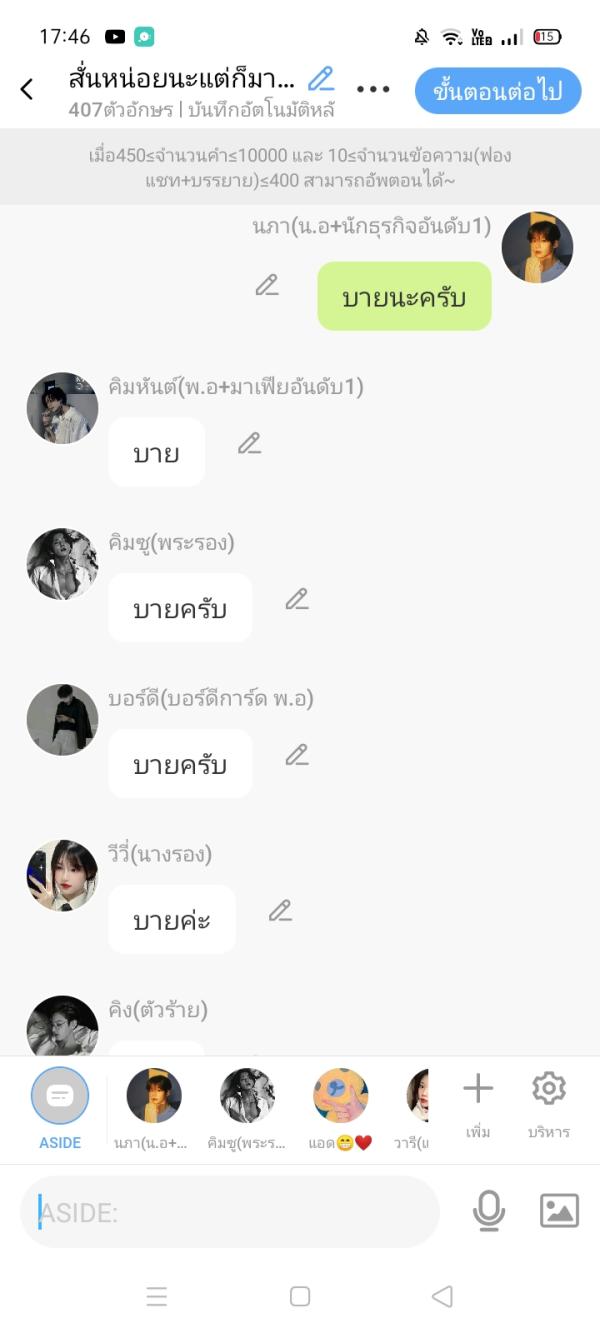This screenshot has height=1333, width=600.
Task: Open the three-dot overflow menu
Action: tap(373, 89)
